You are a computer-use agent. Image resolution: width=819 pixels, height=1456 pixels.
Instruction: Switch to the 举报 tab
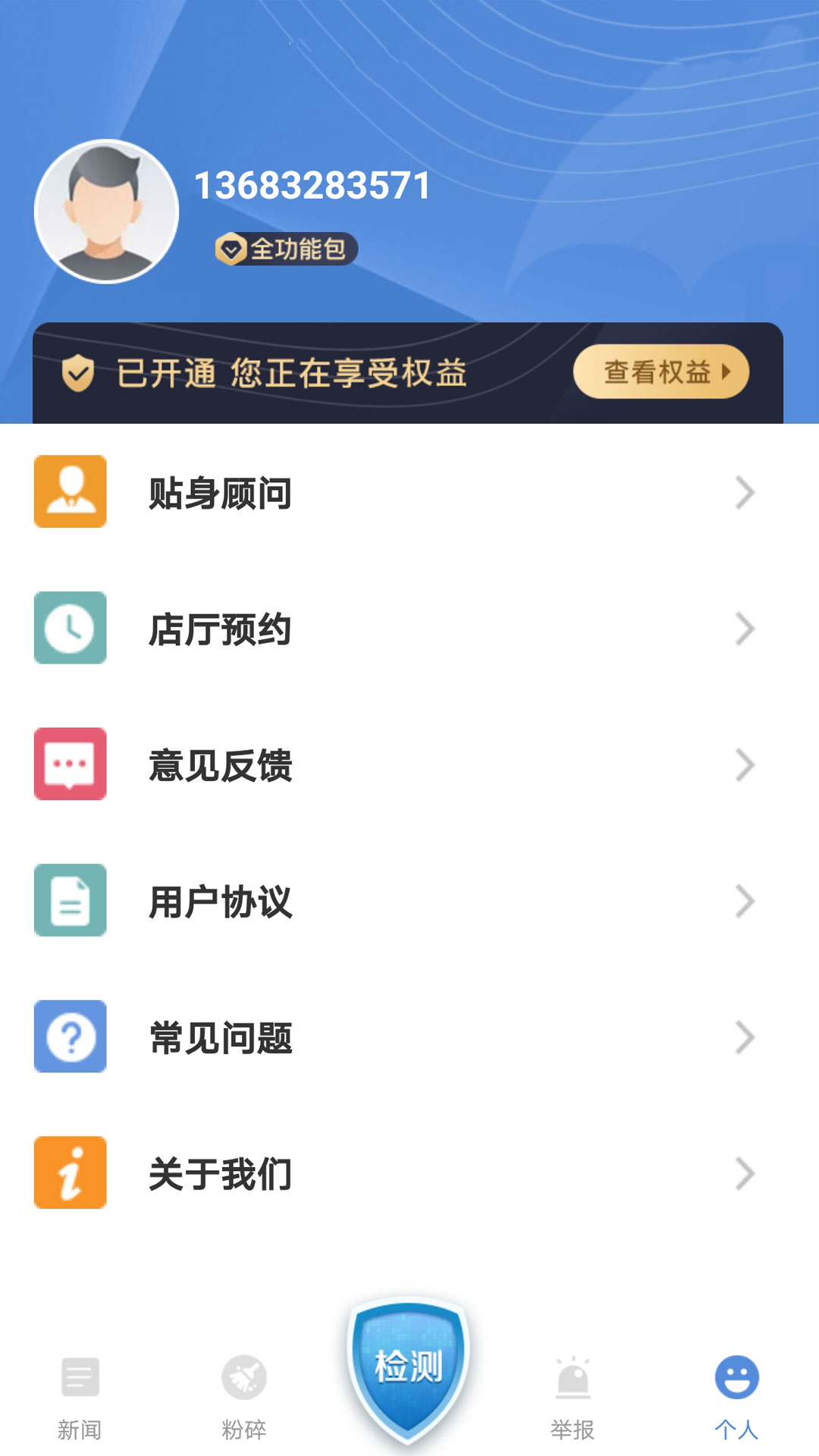pyautogui.click(x=573, y=1396)
